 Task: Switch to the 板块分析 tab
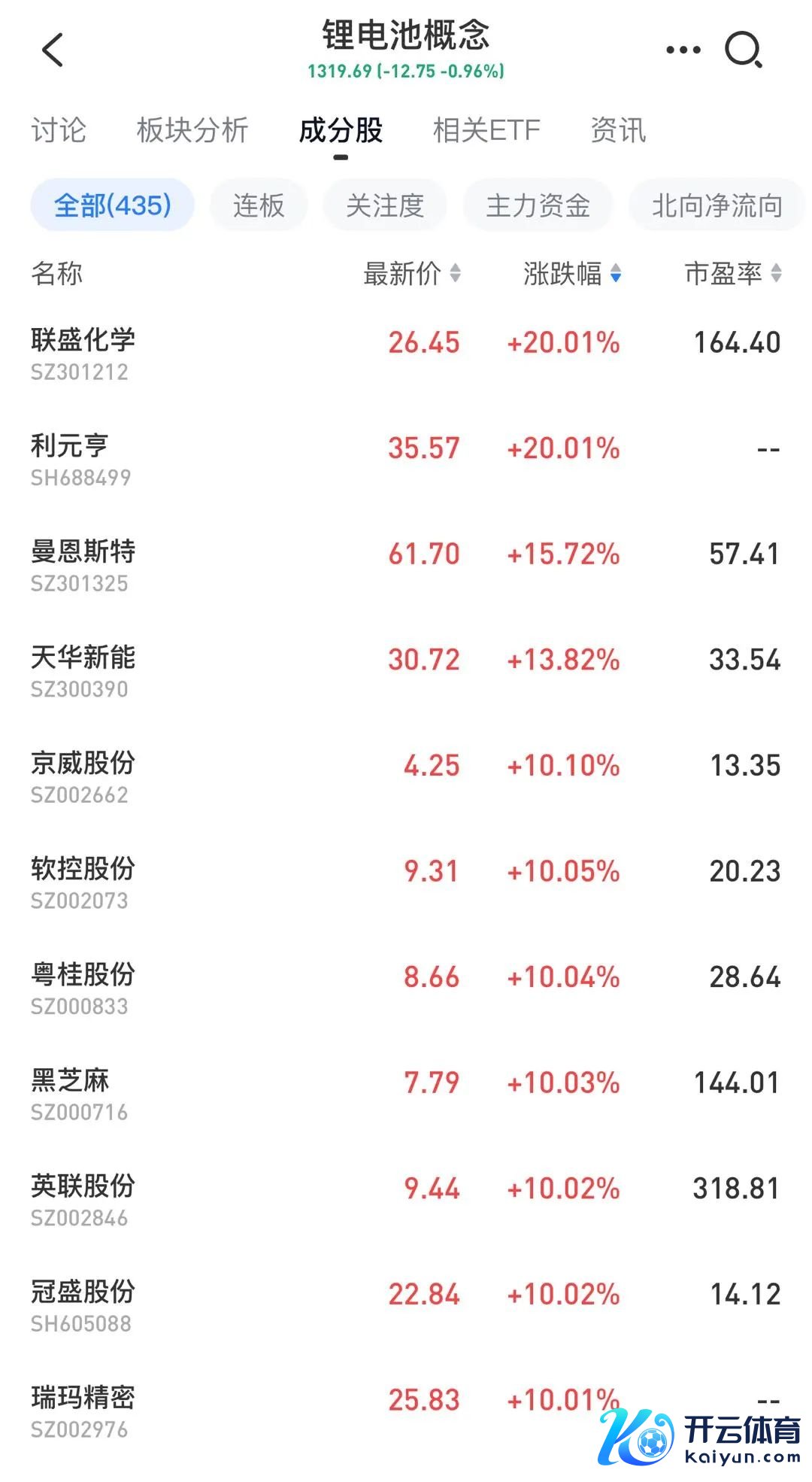[192, 130]
